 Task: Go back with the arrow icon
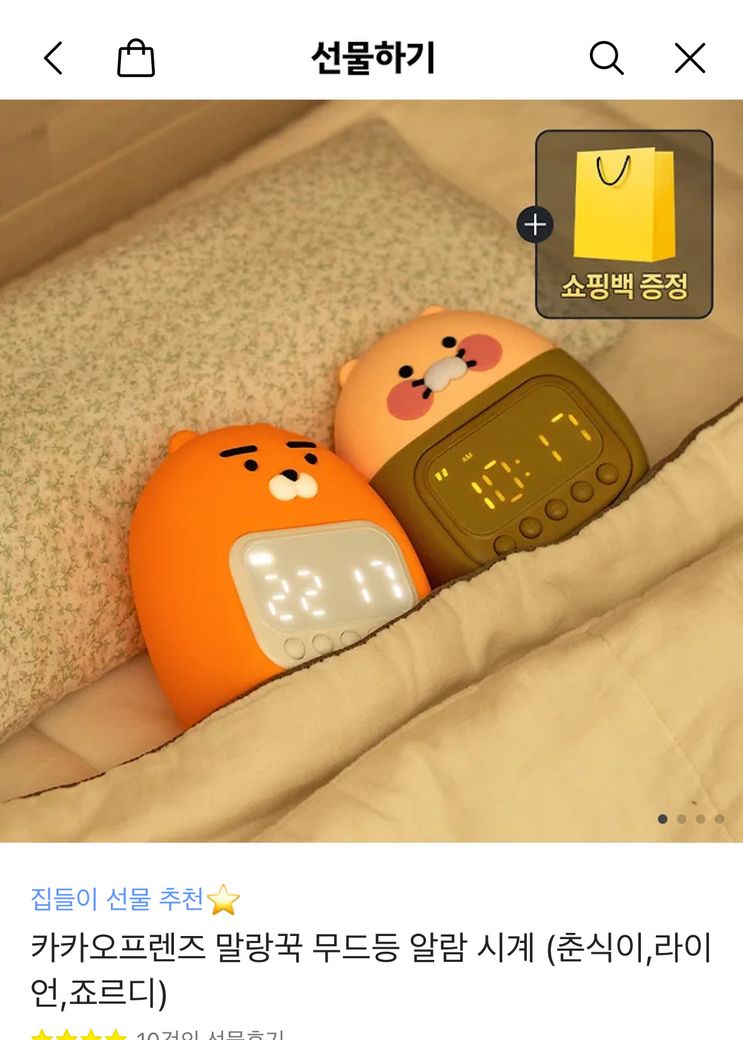click(54, 59)
